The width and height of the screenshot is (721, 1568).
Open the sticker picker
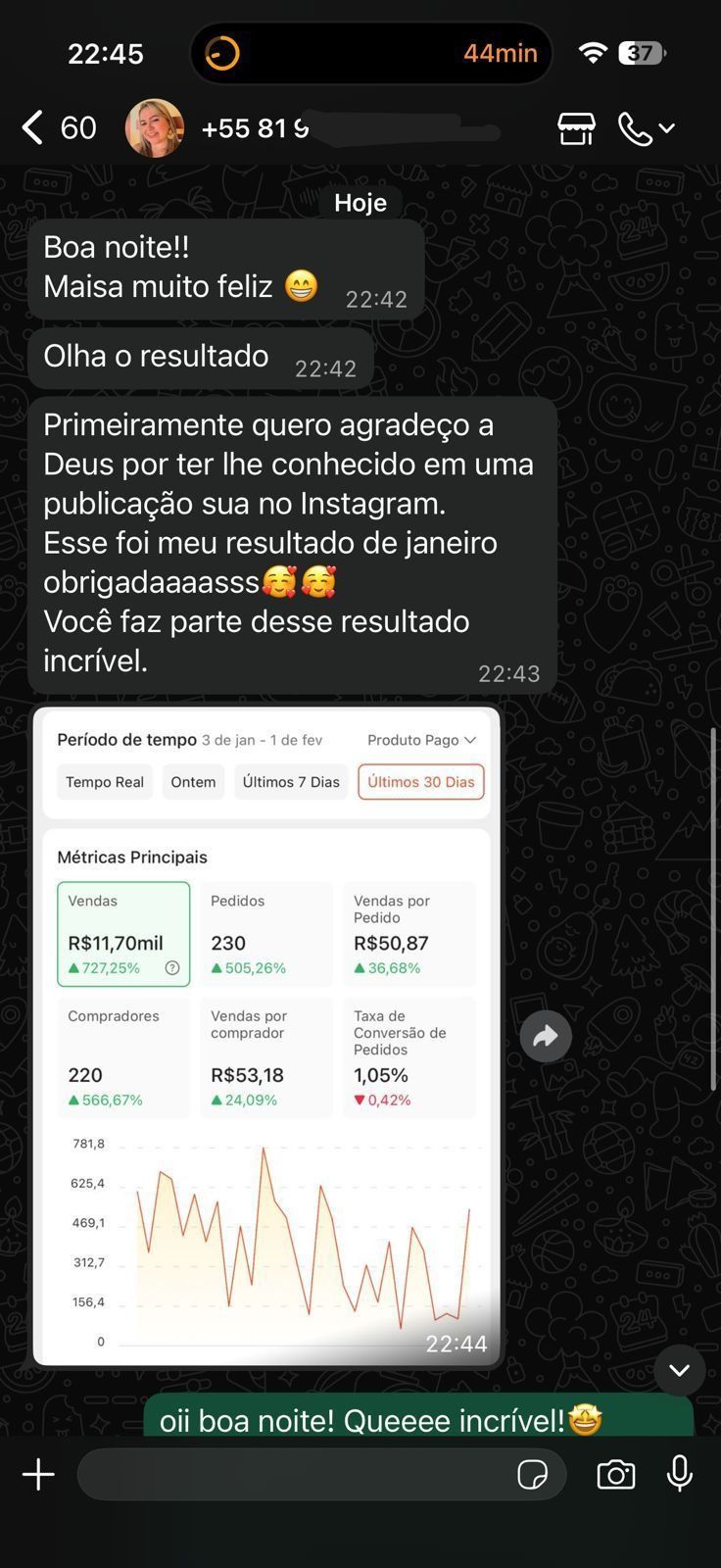(532, 1474)
